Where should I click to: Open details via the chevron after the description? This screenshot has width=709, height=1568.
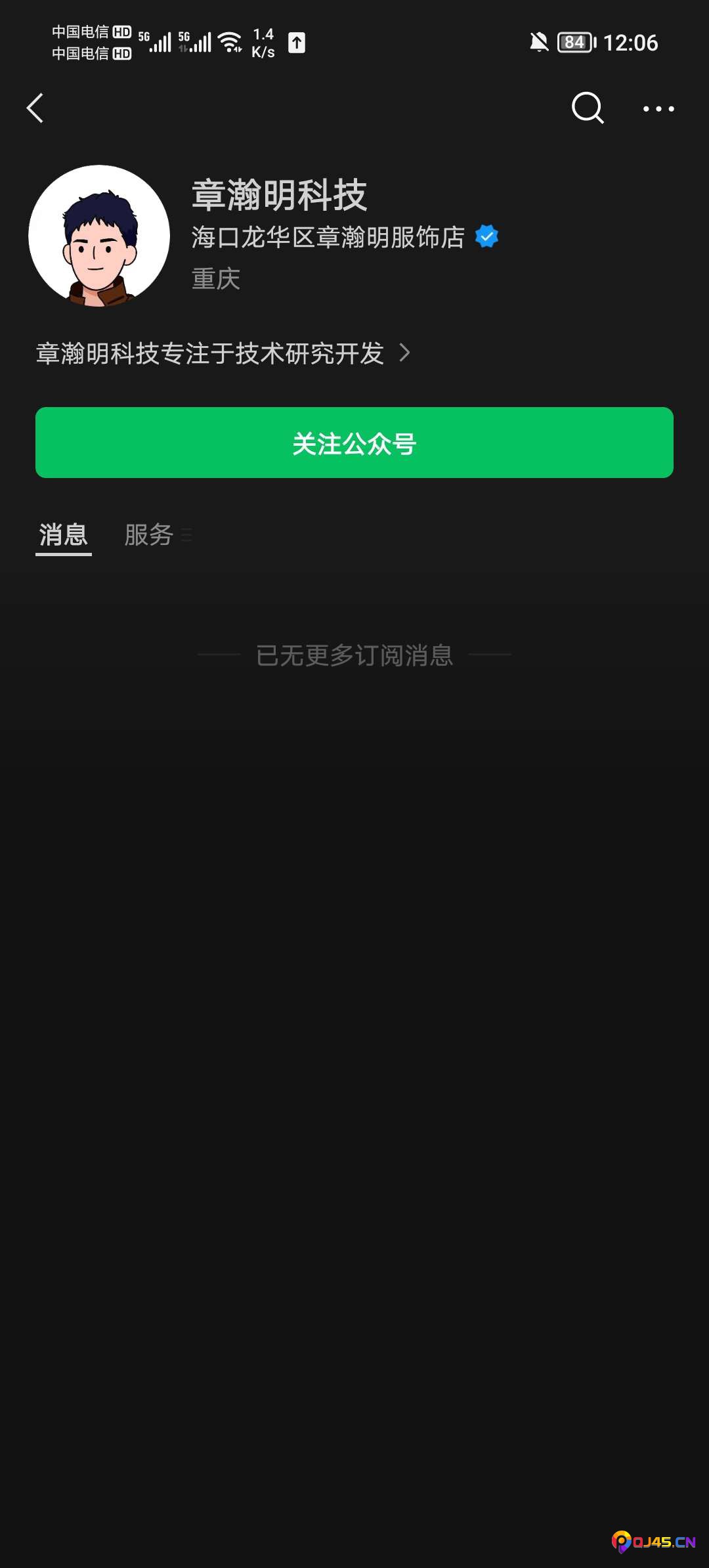tap(405, 353)
